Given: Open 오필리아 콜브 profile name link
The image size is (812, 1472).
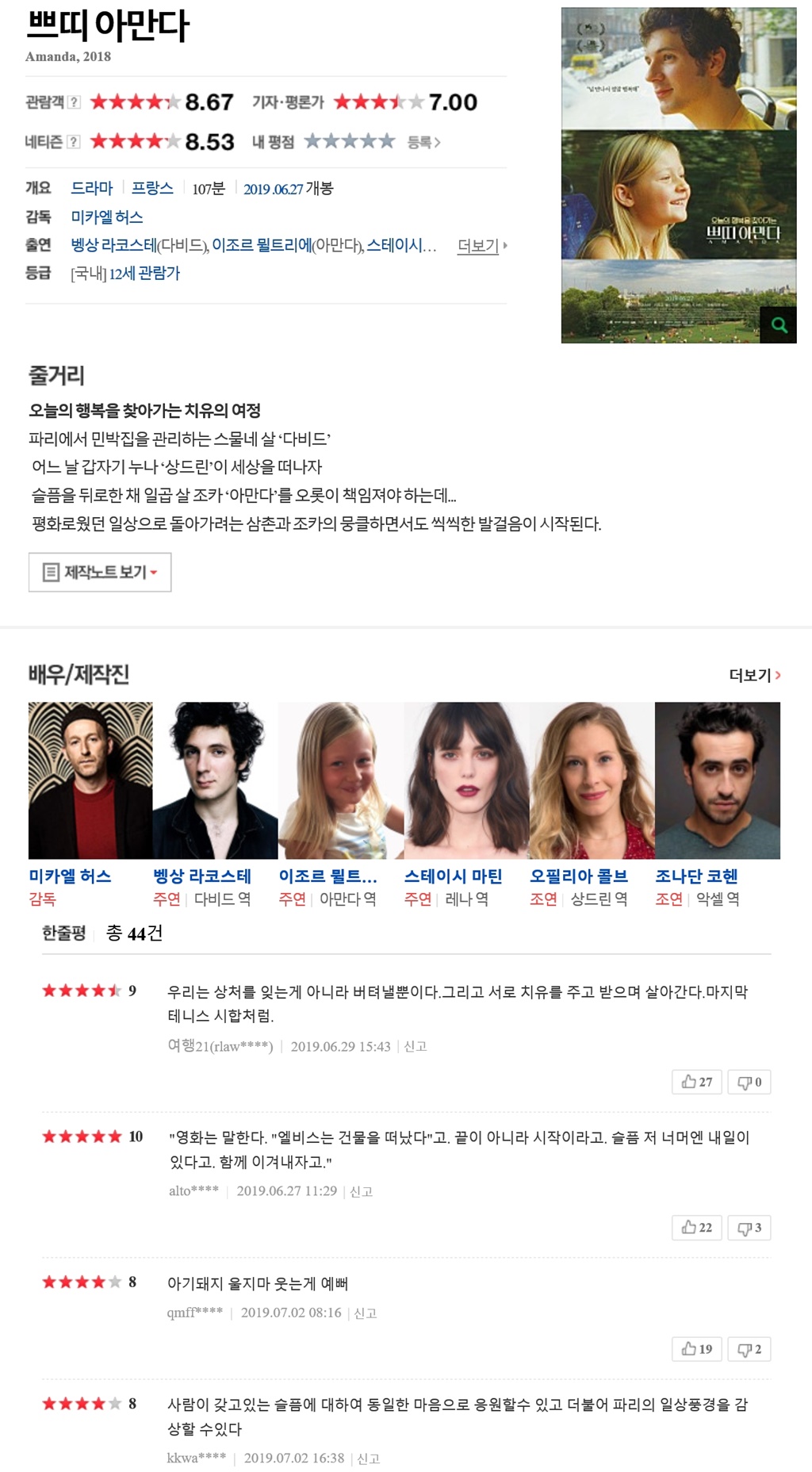Looking at the screenshot, I should pyautogui.click(x=579, y=876).
